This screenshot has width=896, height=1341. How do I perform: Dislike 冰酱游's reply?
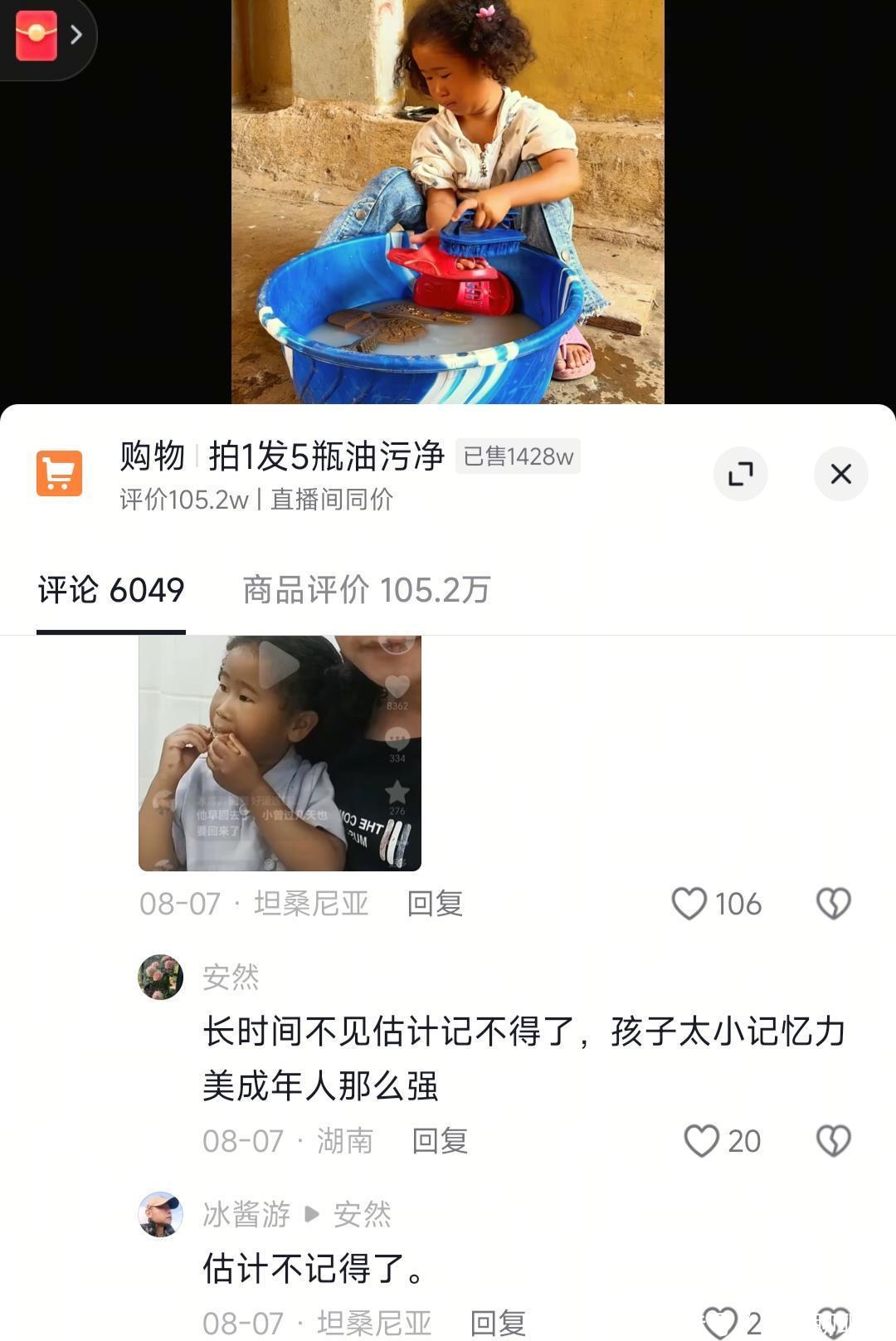(x=833, y=1323)
